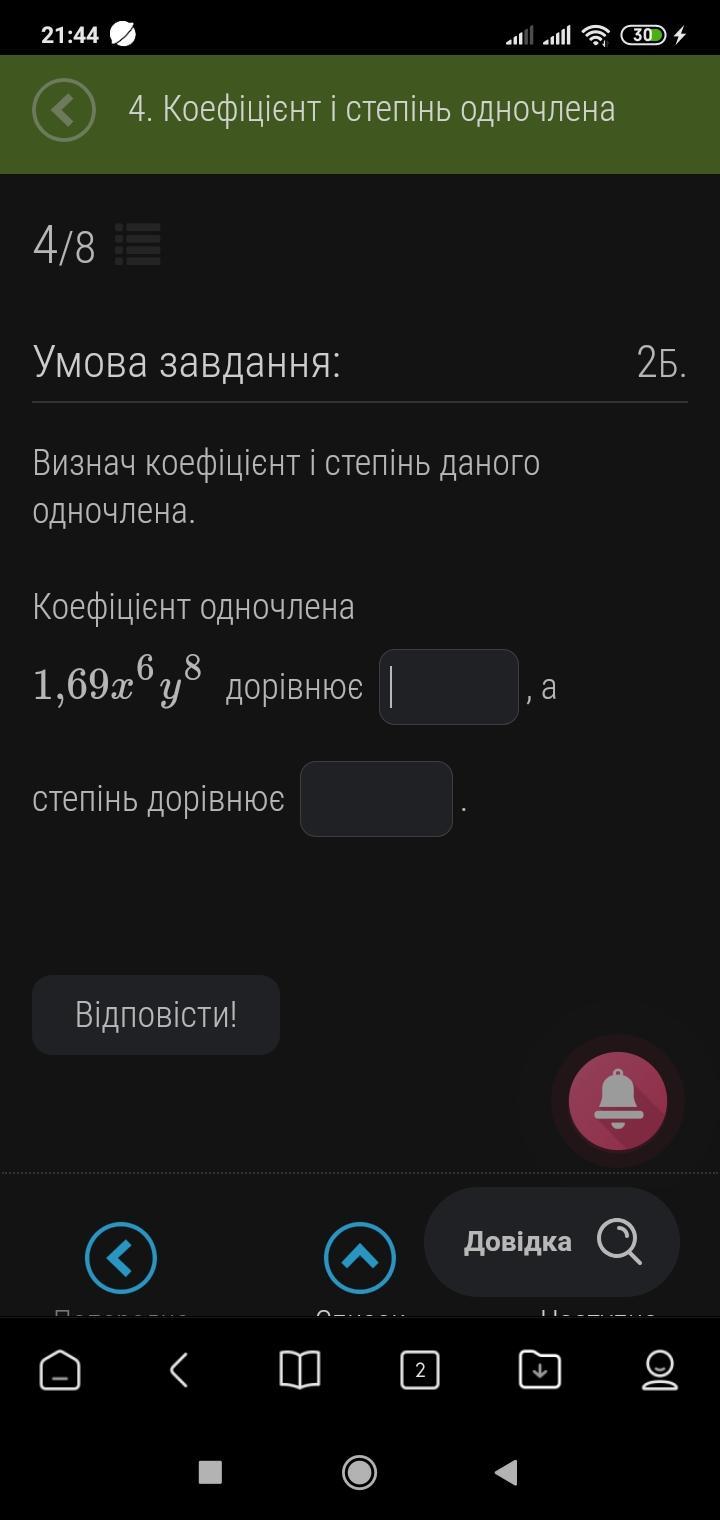Open the red notification bell button
This screenshot has height=1520, width=720.
(617, 1100)
